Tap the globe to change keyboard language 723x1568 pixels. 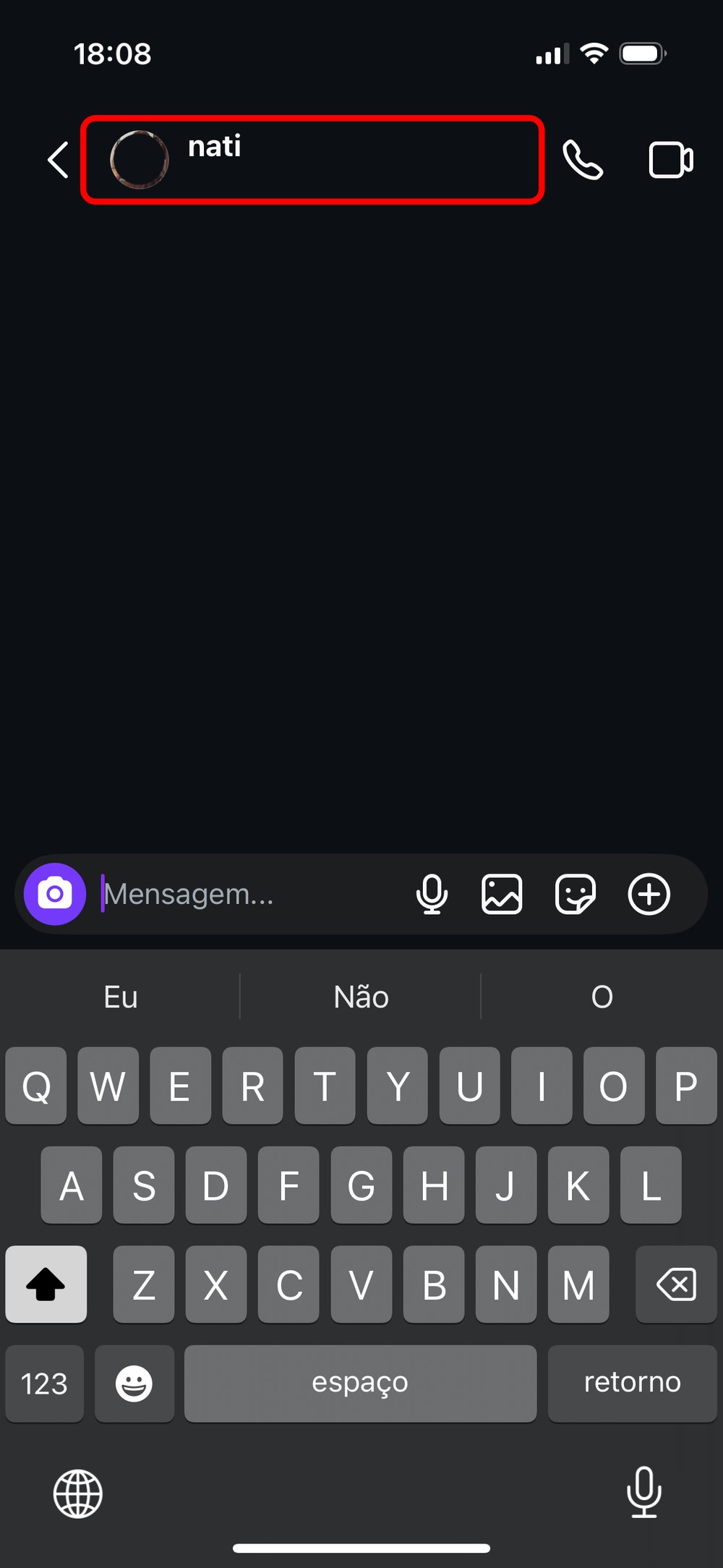click(78, 1494)
